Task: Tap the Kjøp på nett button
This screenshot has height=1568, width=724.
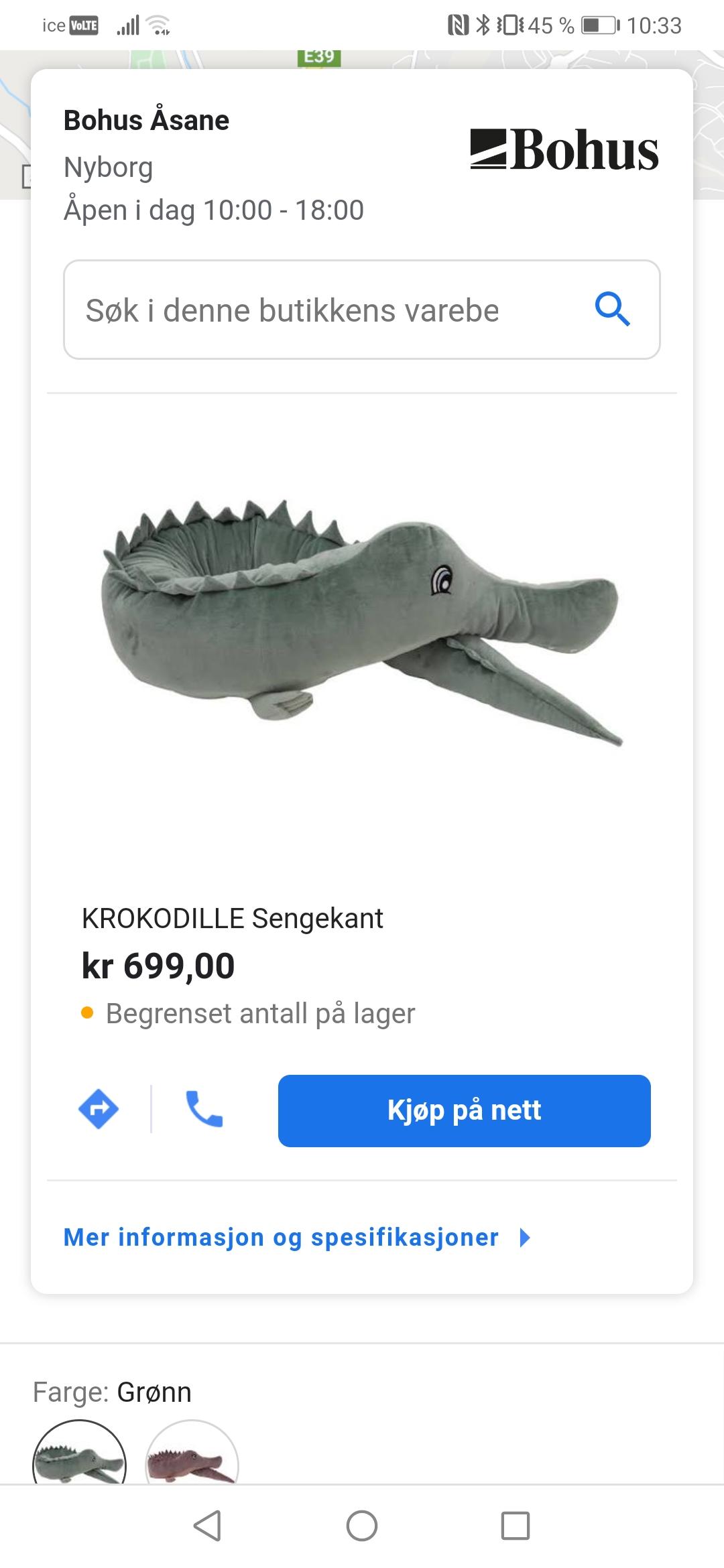Action: click(x=464, y=1110)
